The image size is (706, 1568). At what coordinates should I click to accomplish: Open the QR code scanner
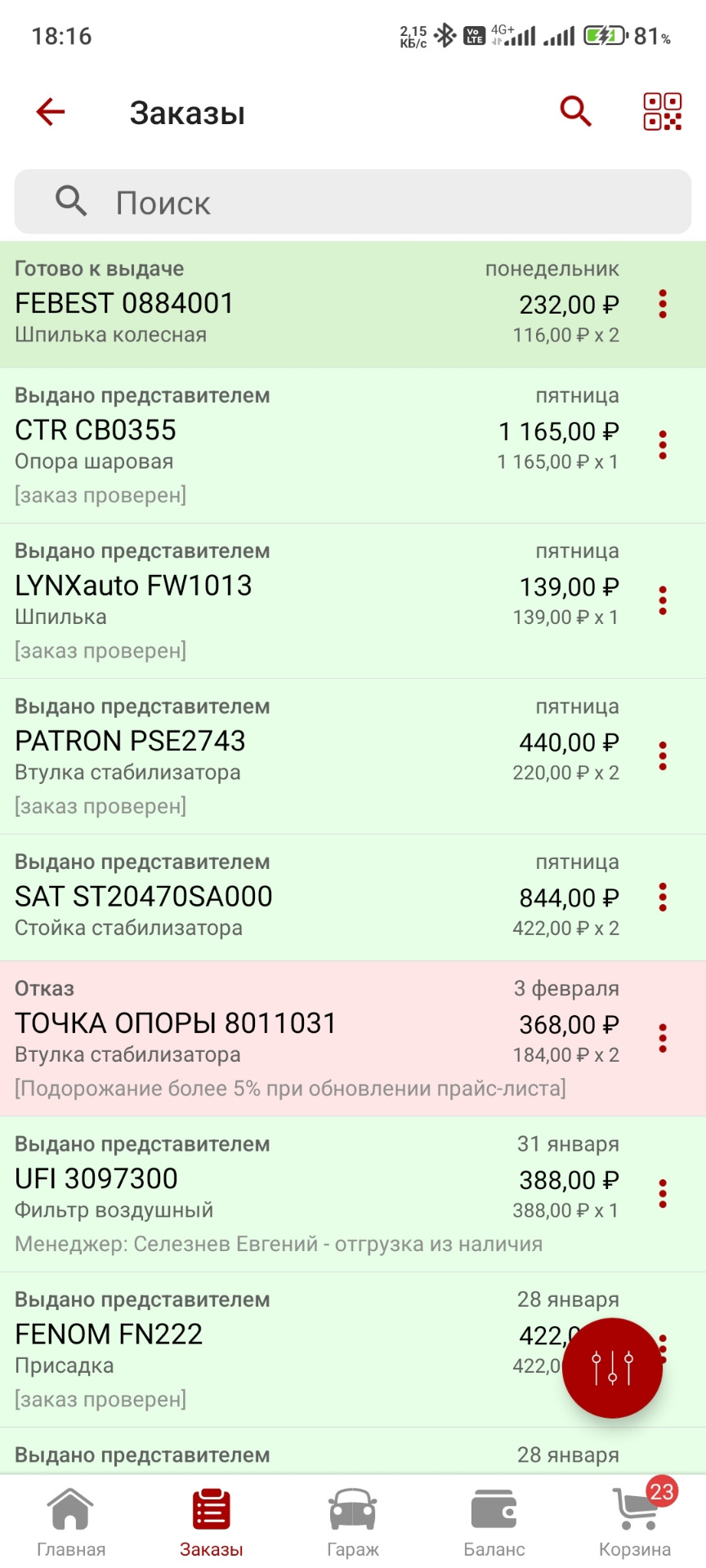[662, 112]
